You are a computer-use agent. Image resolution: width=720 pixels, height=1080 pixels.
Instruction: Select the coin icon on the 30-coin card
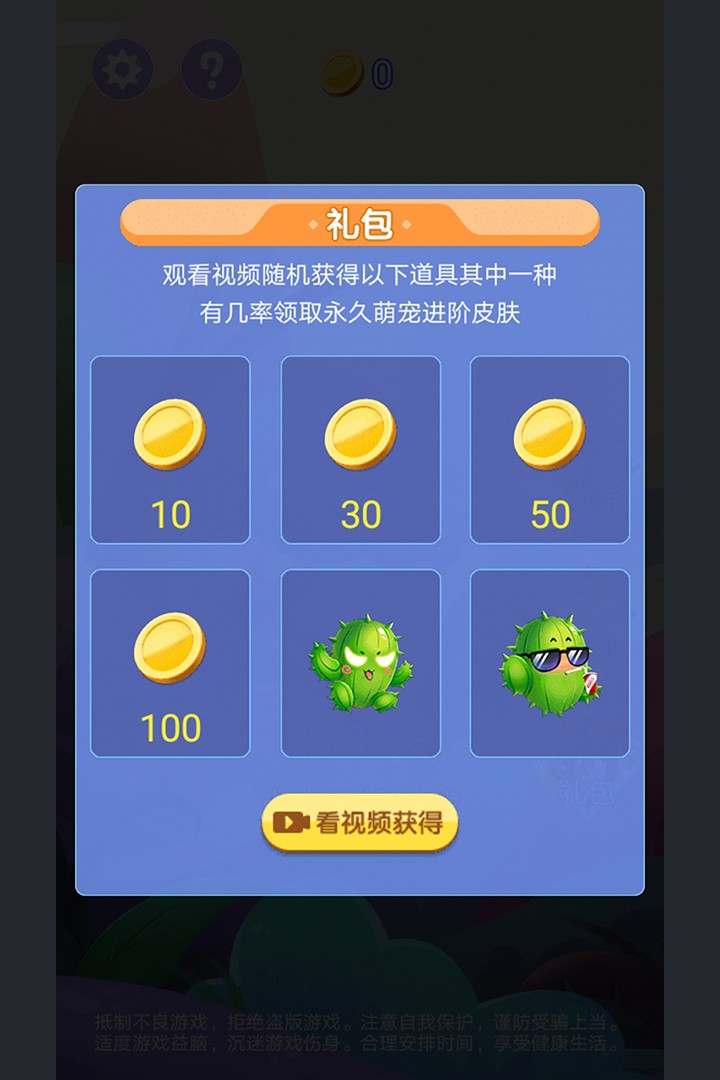pos(359,434)
